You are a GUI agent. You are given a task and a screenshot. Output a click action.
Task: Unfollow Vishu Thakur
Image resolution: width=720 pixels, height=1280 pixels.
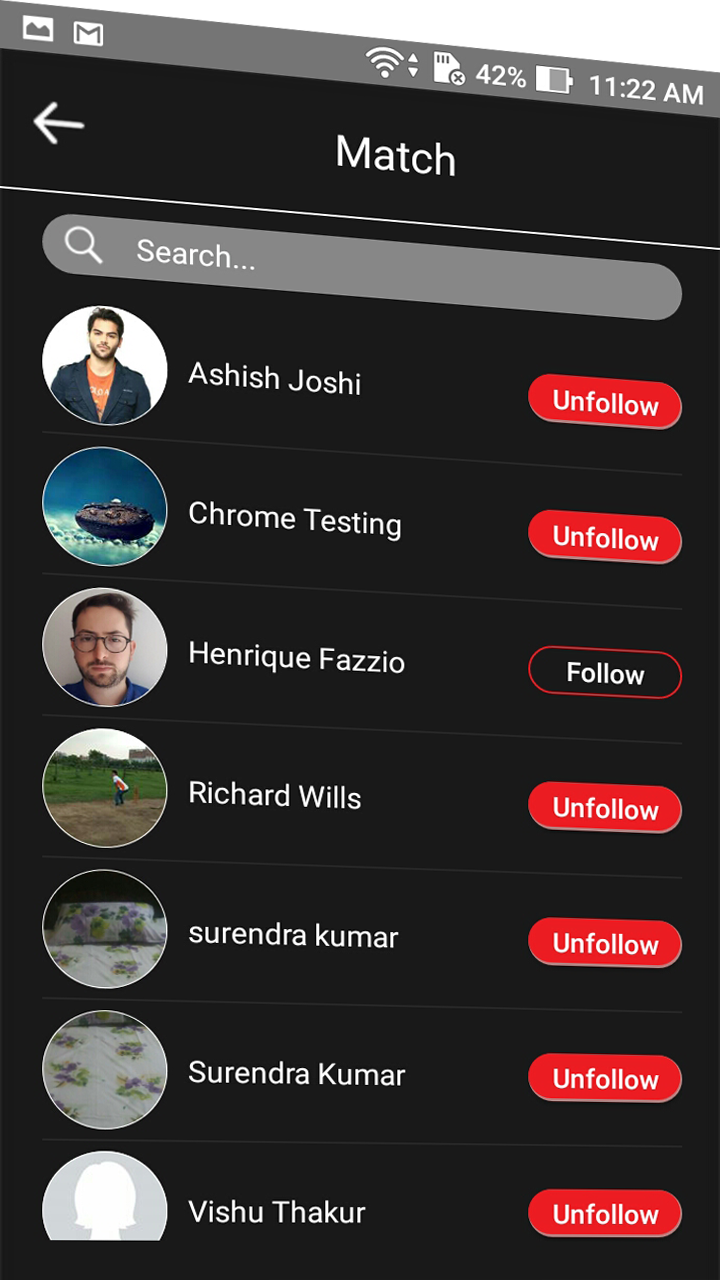point(604,1214)
